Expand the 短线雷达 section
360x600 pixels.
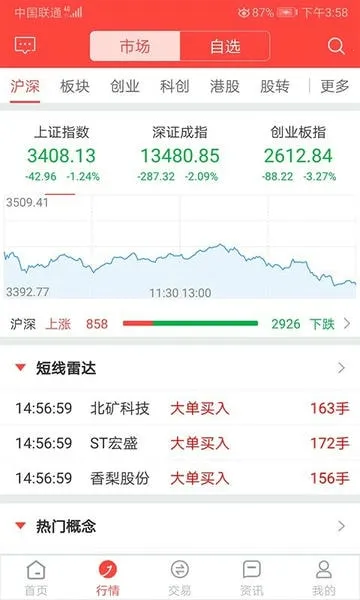pyautogui.click(x=180, y=368)
